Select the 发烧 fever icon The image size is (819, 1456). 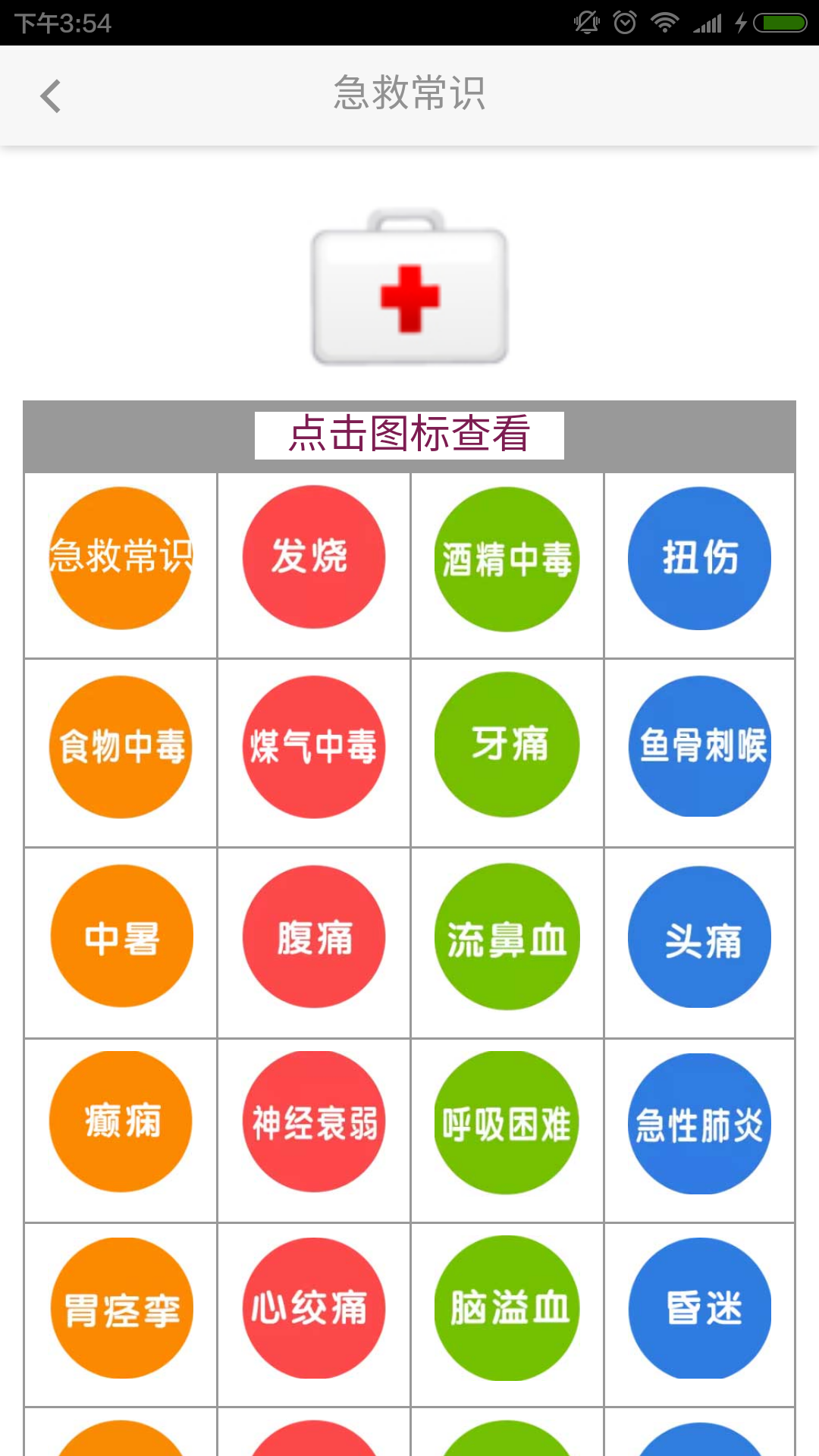tap(313, 557)
